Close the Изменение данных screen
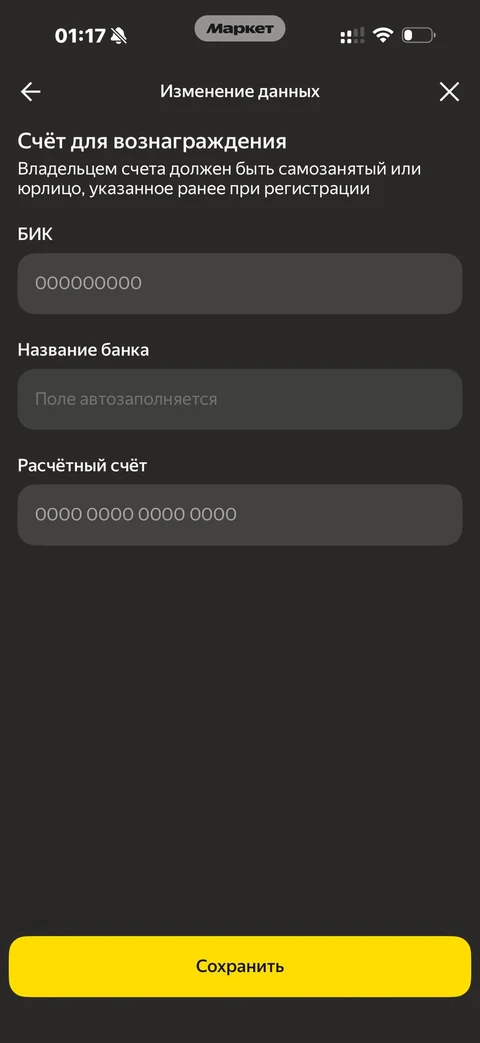Viewport: 480px width, 1043px height. [449, 92]
